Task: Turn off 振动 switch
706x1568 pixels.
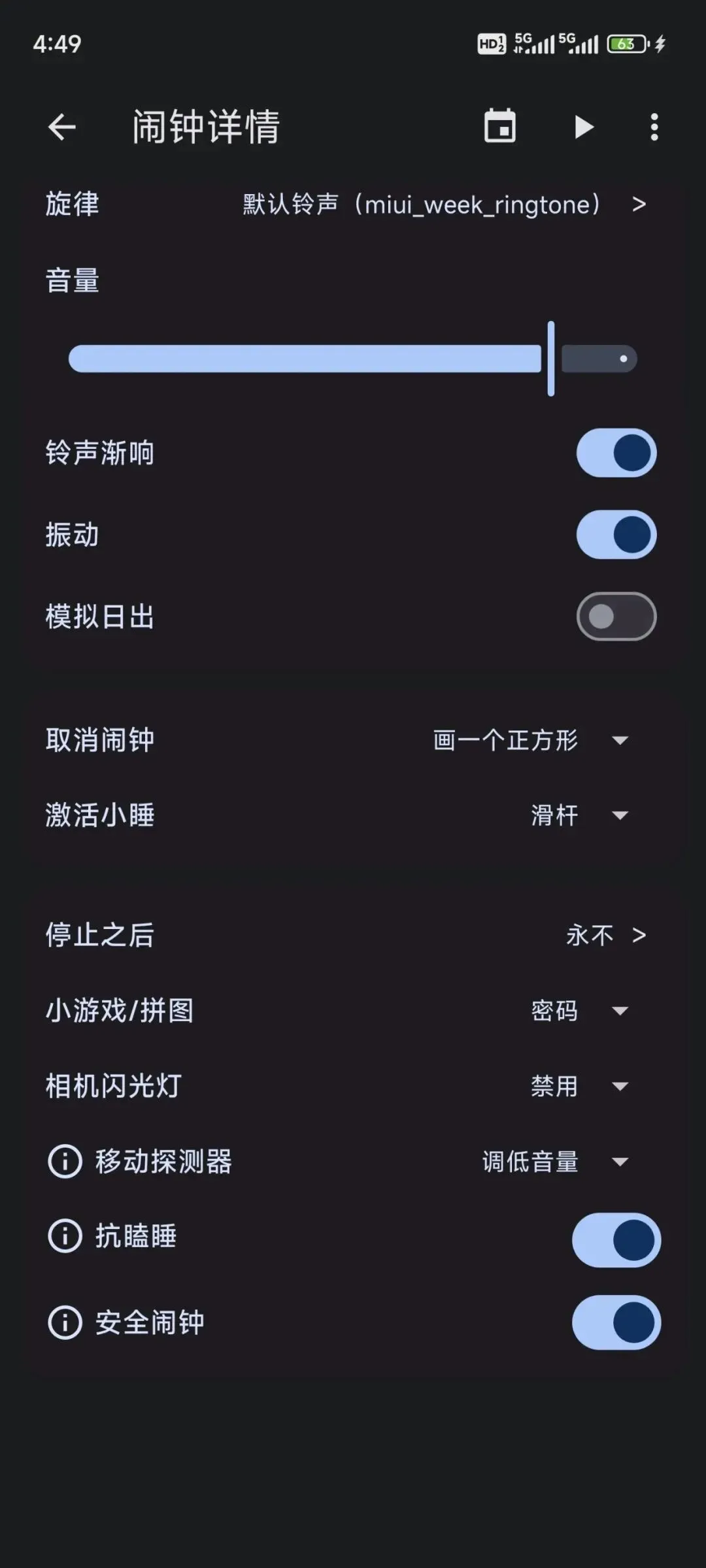Action: pyautogui.click(x=616, y=534)
